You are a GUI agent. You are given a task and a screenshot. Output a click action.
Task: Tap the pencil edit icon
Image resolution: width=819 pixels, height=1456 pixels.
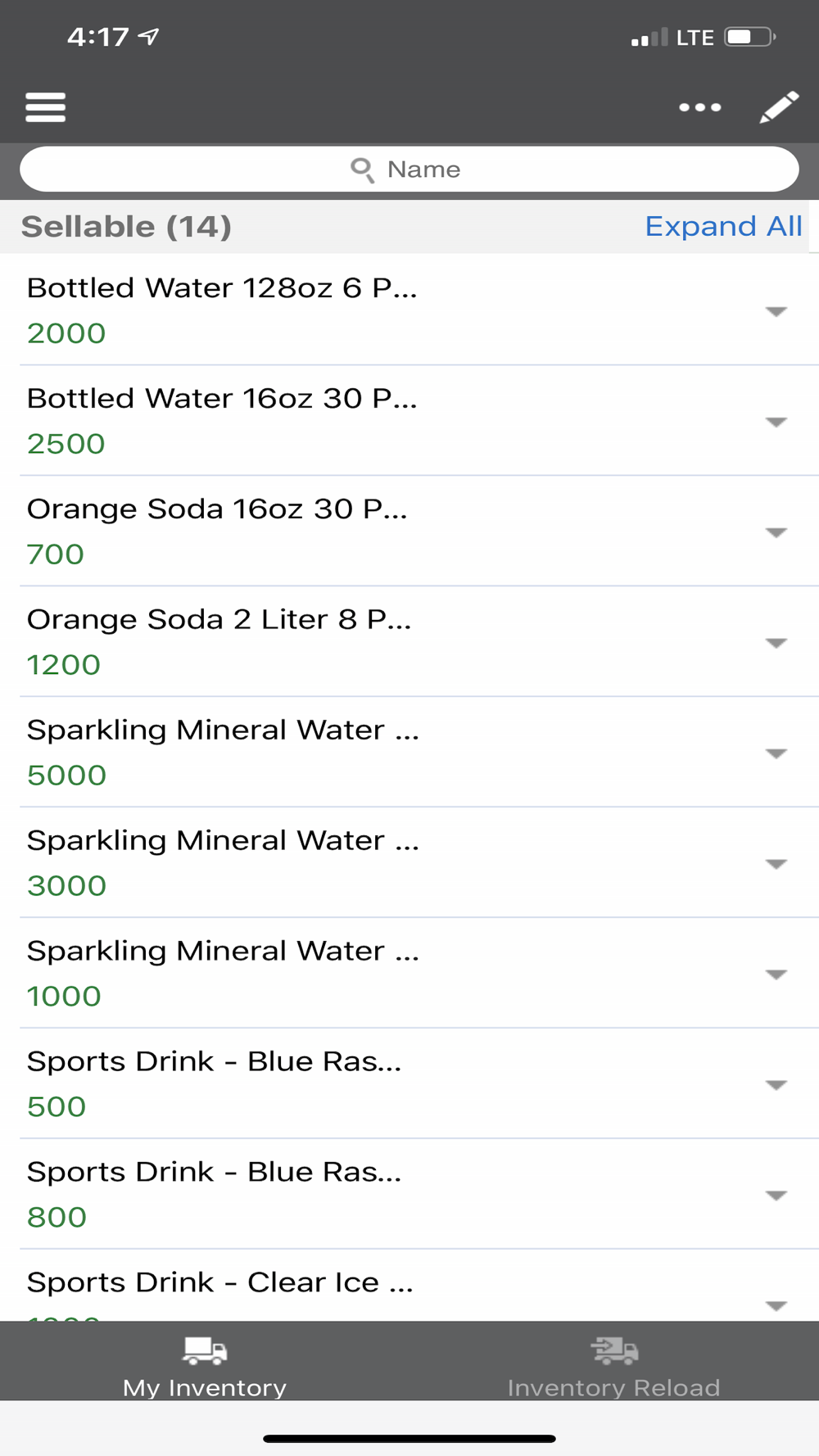point(779,107)
